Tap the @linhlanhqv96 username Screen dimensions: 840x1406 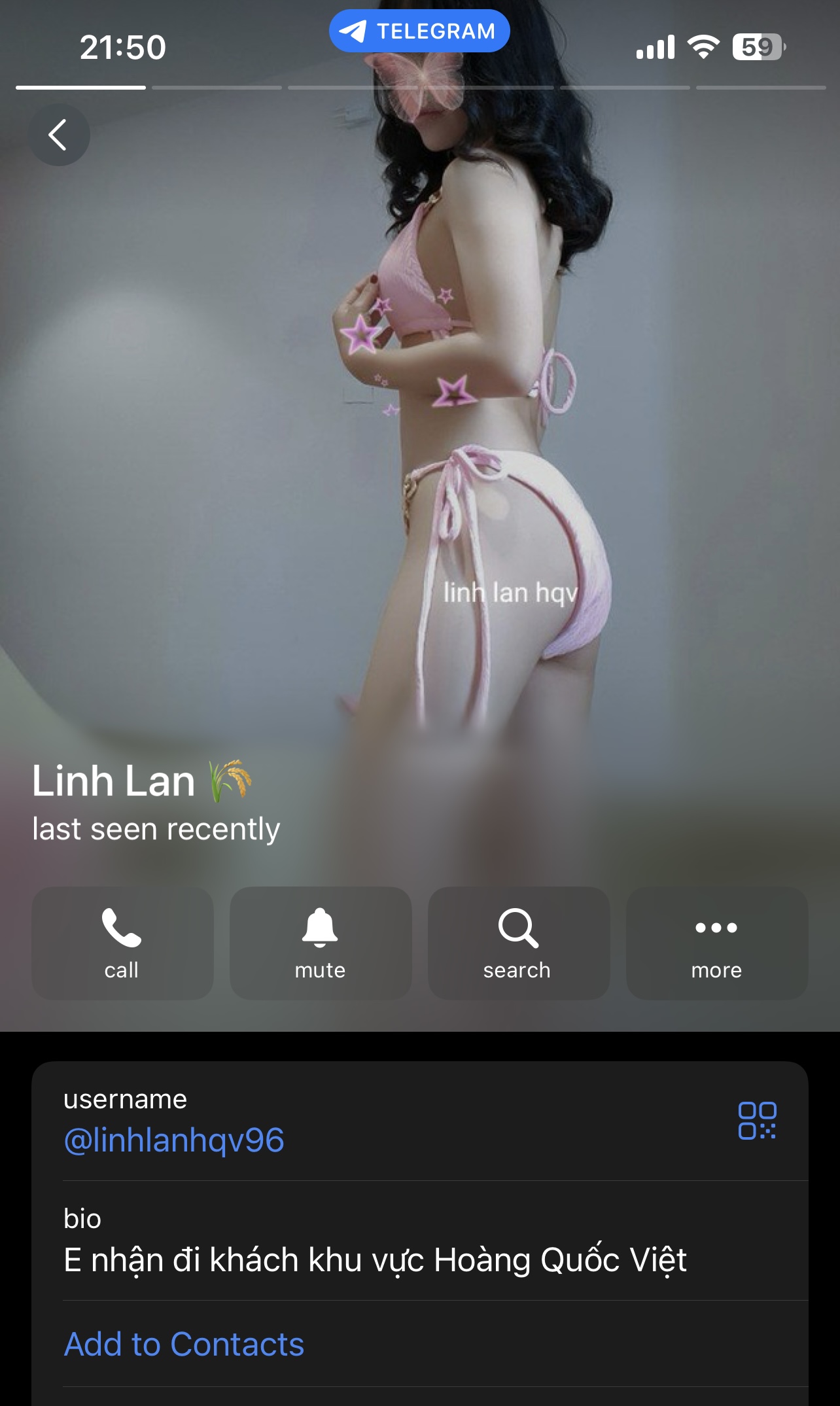pos(174,1140)
